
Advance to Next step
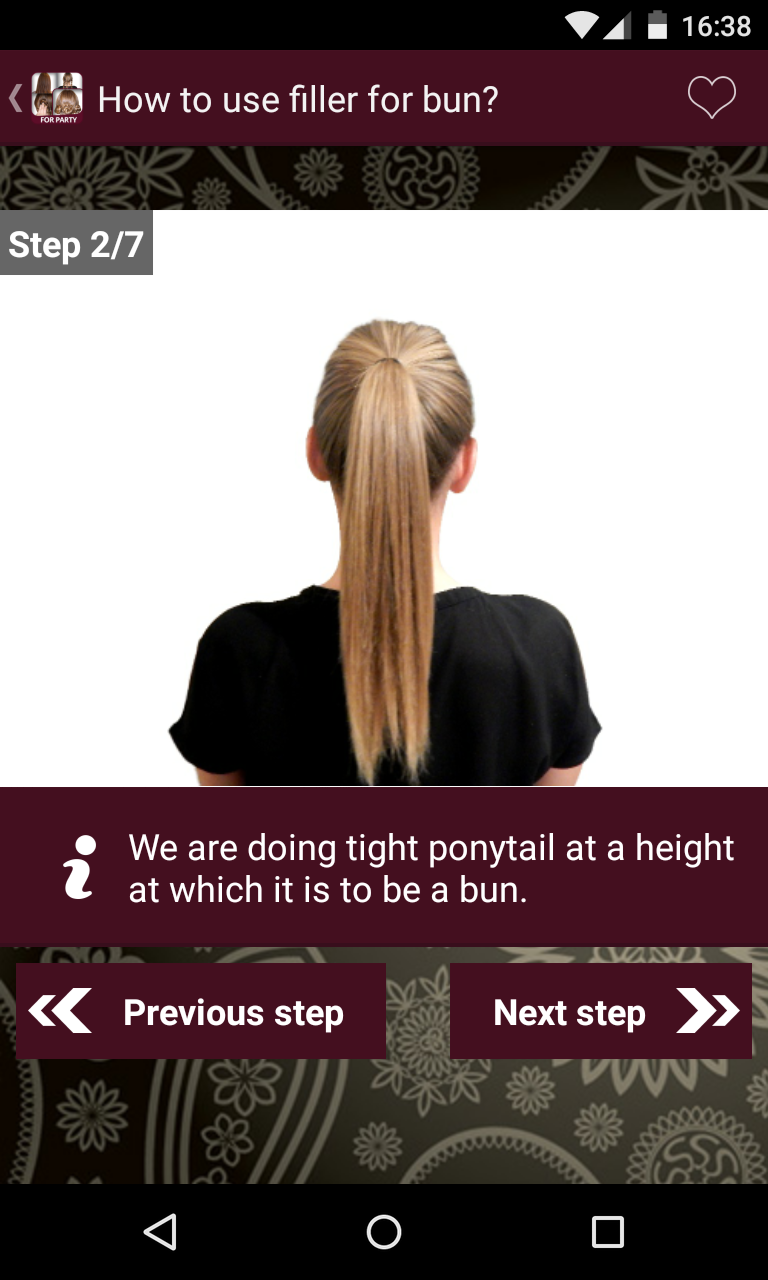click(x=601, y=1011)
